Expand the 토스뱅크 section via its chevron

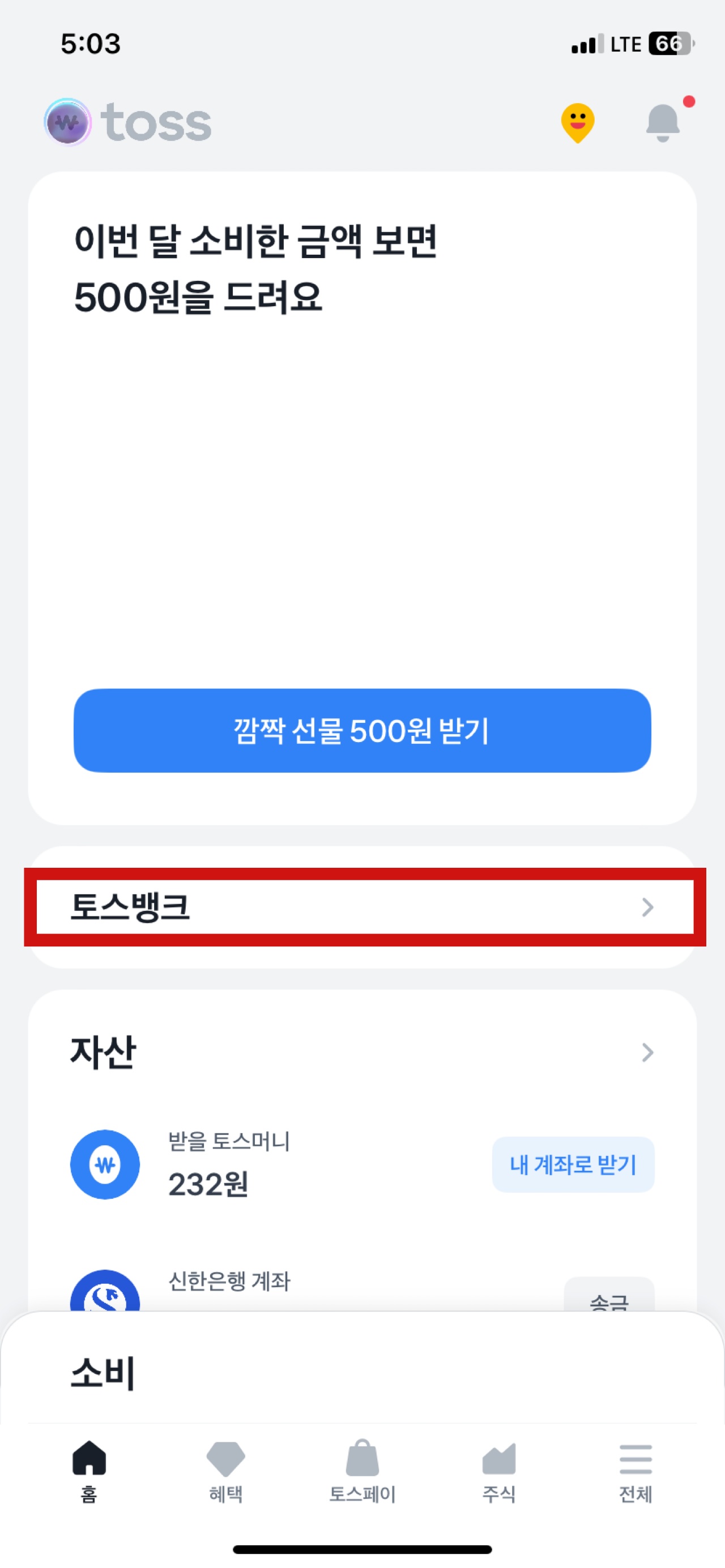(647, 907)
